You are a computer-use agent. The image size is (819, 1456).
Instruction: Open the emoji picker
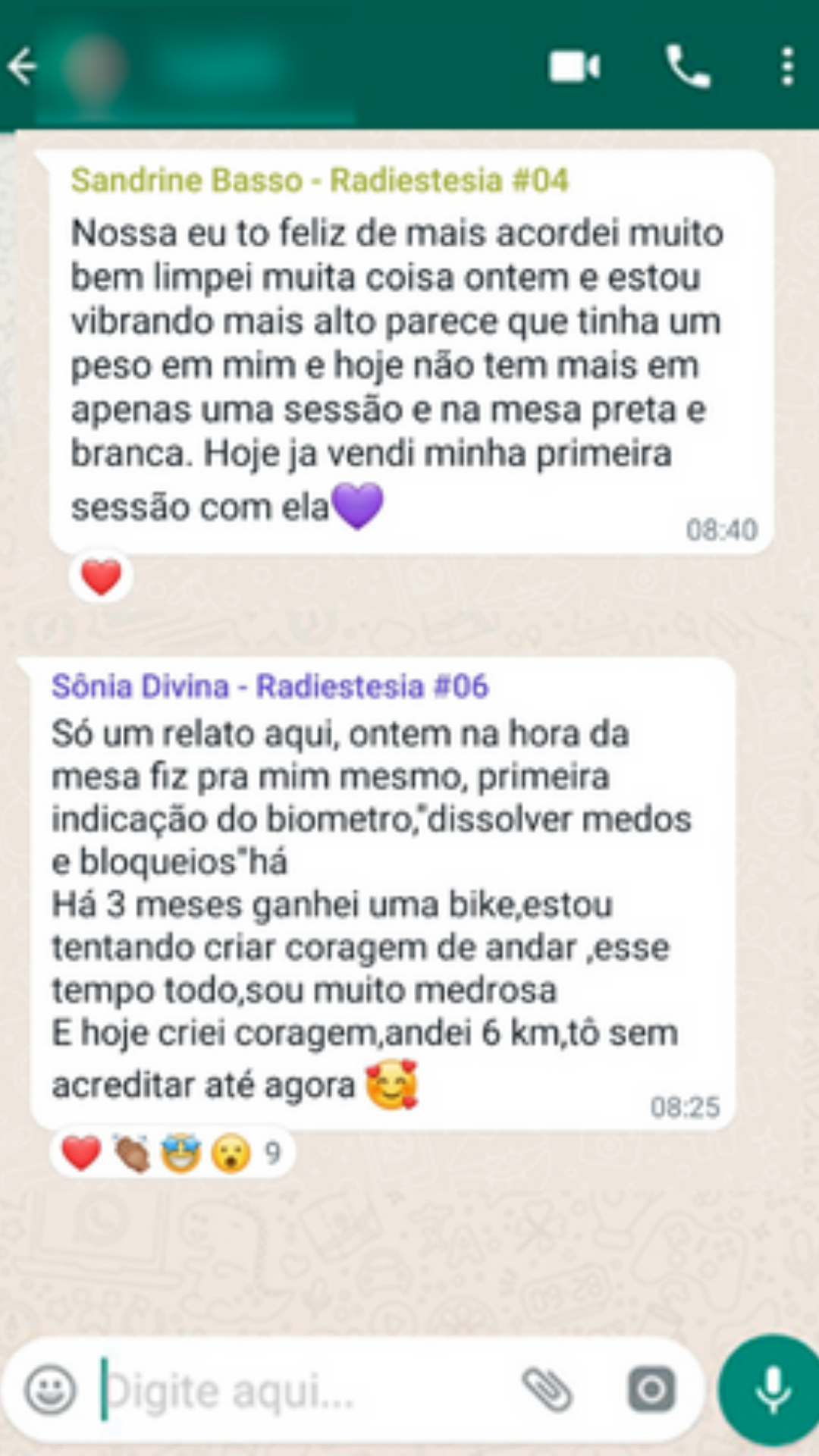coord(50,1390)
